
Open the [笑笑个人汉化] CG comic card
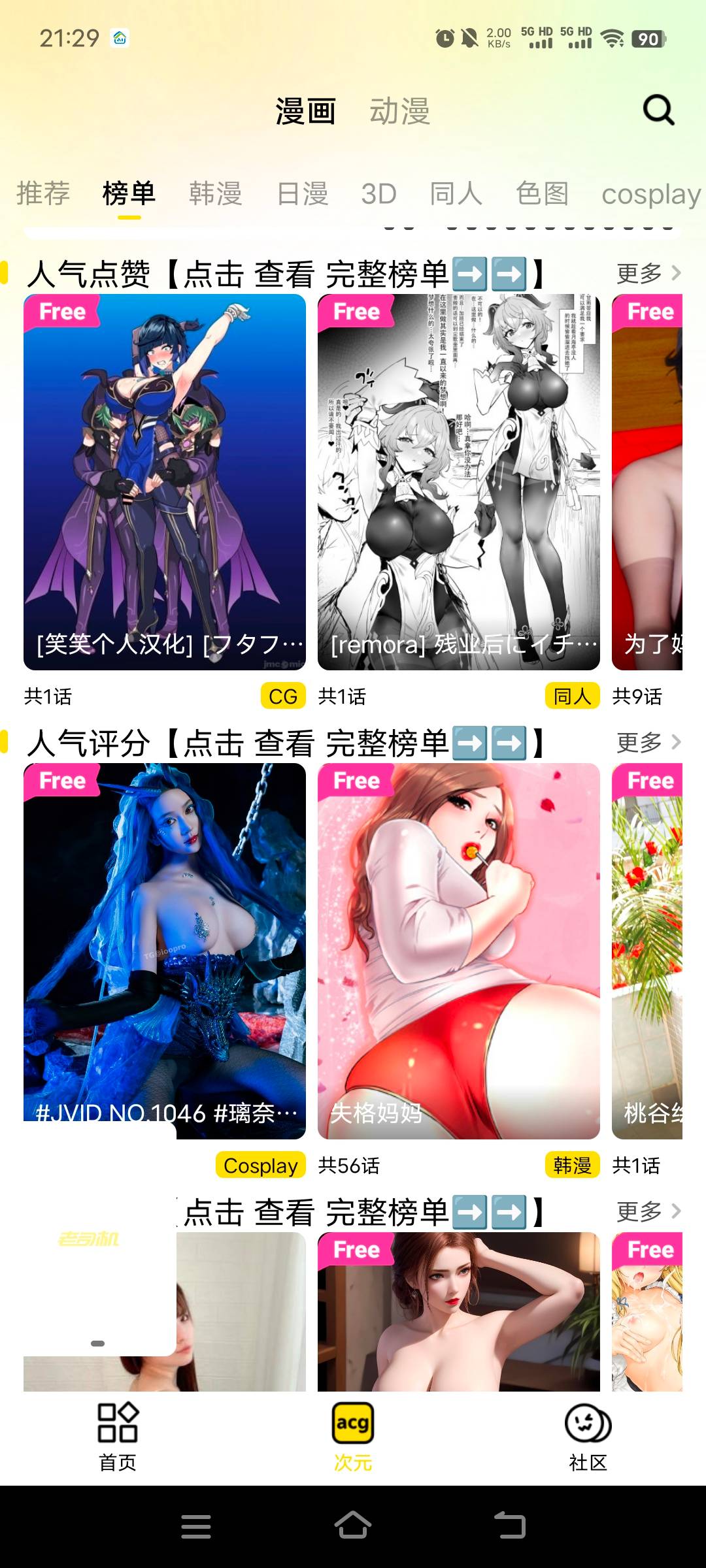(165, 482)
